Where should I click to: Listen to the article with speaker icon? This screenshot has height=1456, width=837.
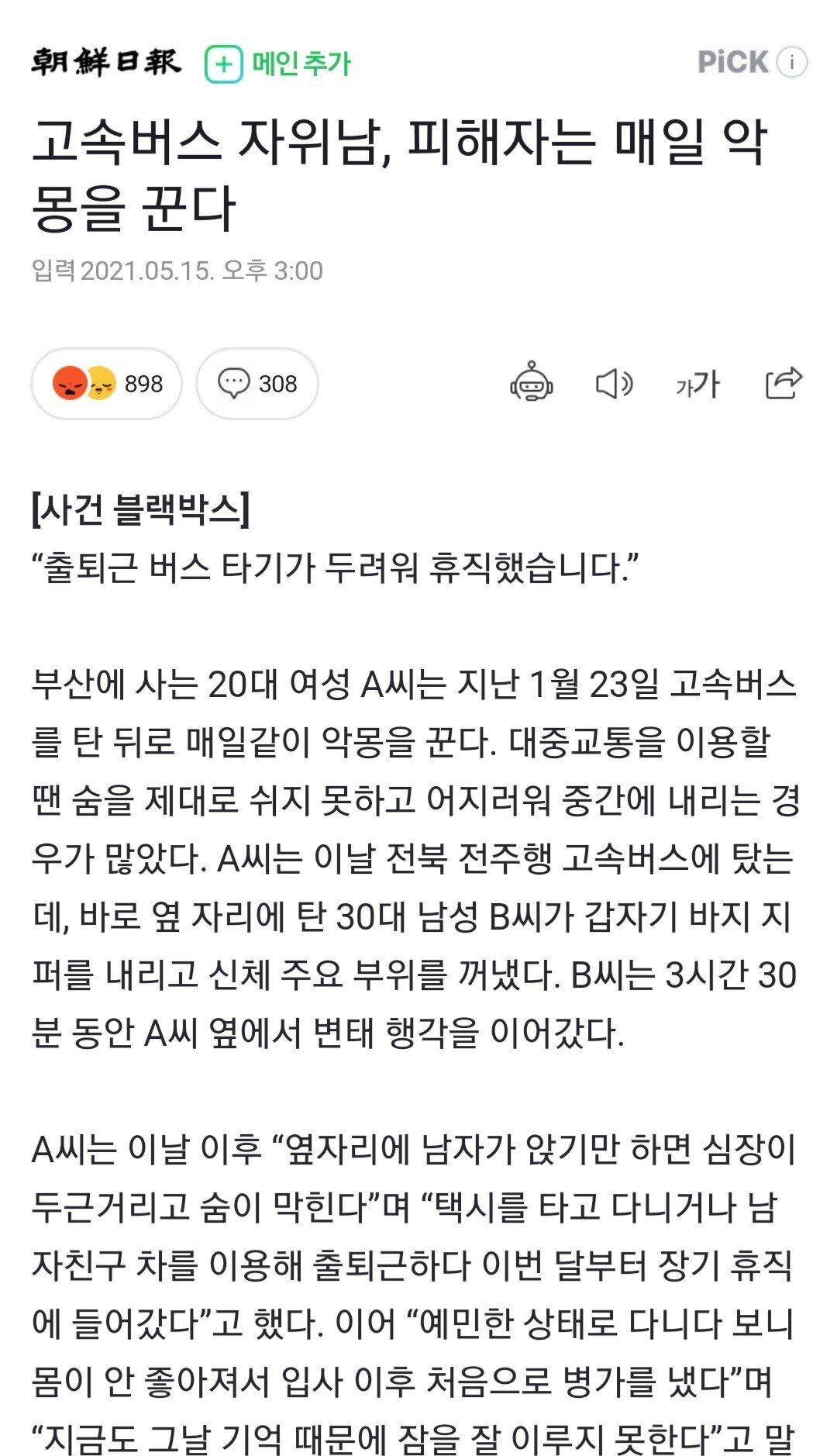coord(614,384)
